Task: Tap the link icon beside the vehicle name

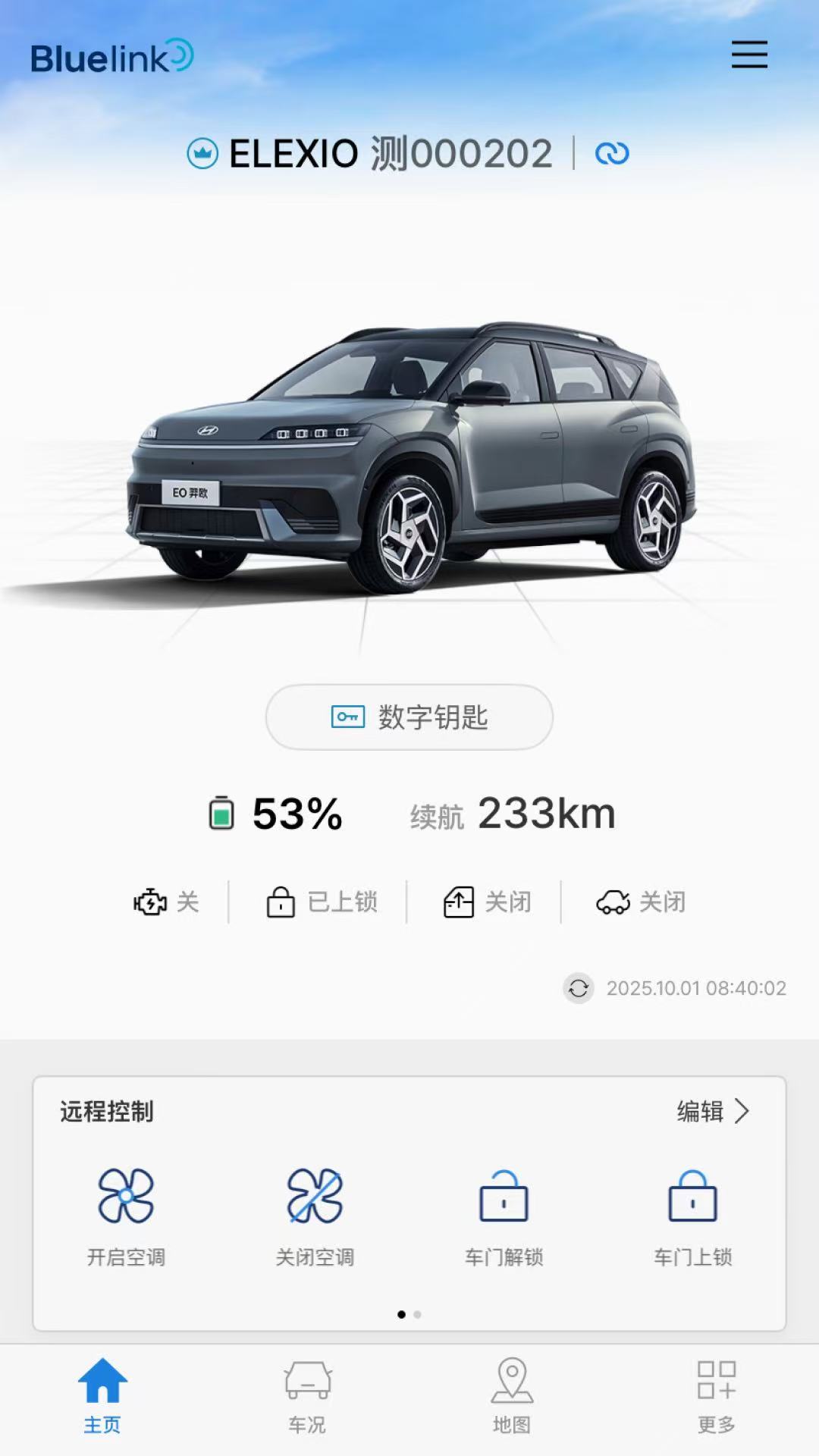Action: [612, 154]
